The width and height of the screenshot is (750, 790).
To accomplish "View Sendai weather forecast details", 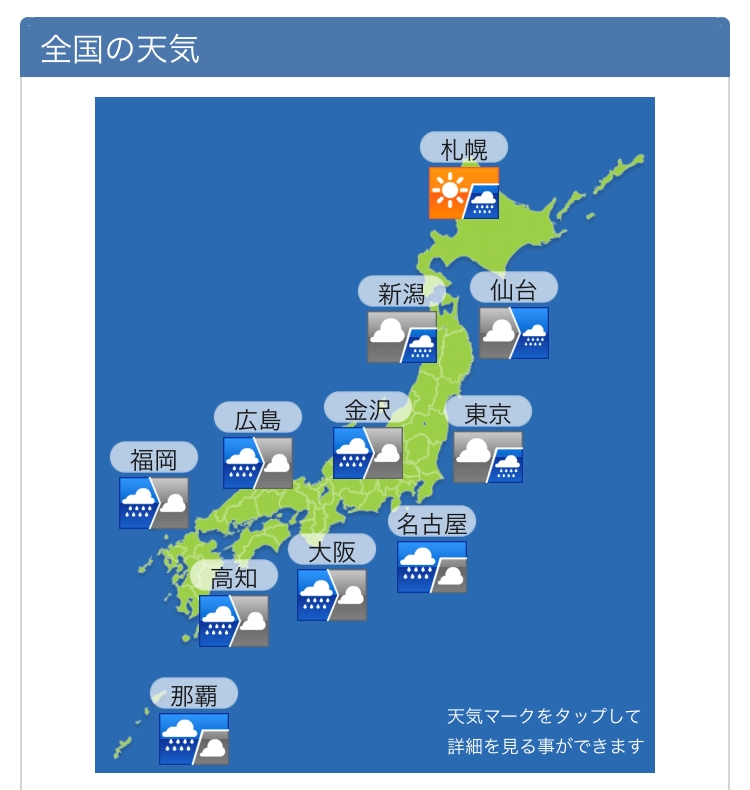I will click(x=513, y=333).
